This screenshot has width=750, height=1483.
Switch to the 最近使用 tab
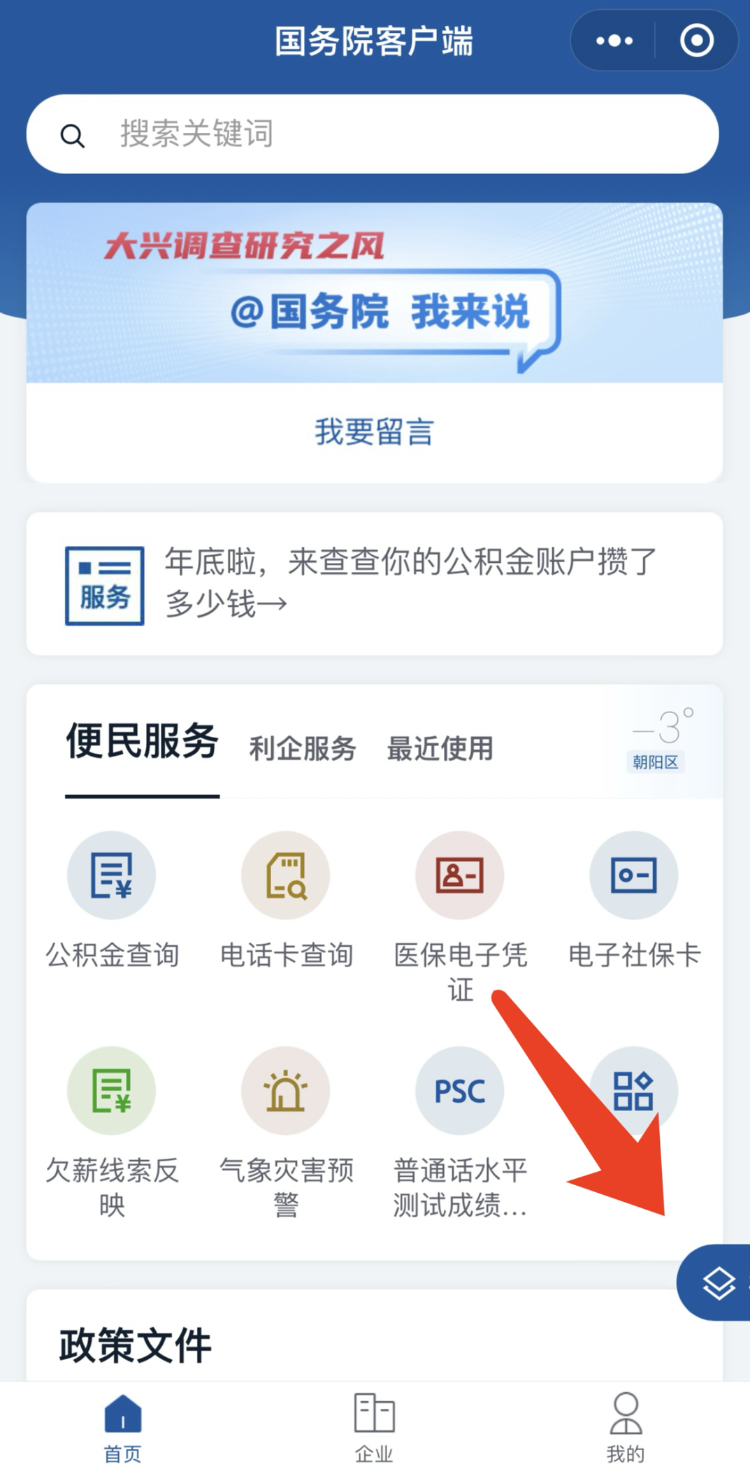[440, 748]
